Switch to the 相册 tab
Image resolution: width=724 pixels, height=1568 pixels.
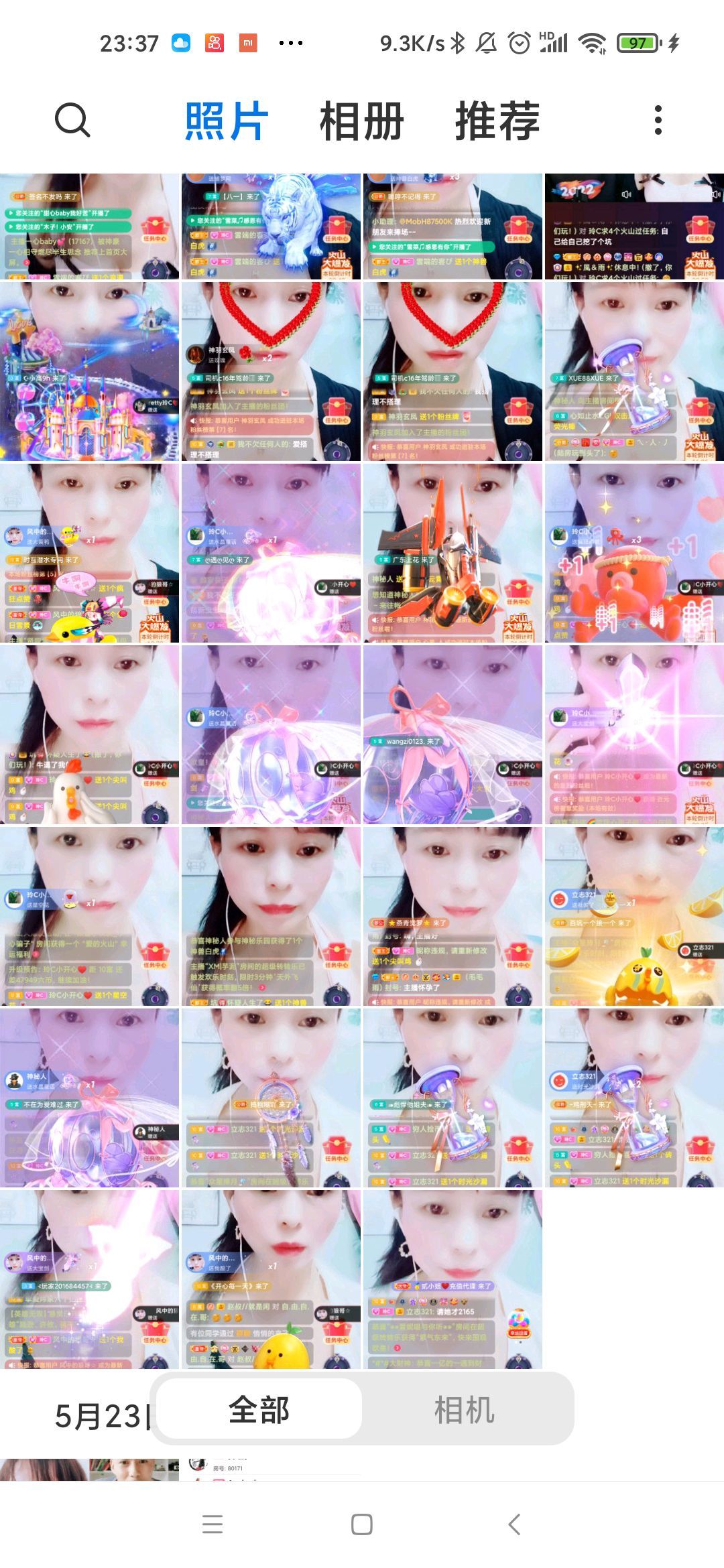[x=361, y=121]
